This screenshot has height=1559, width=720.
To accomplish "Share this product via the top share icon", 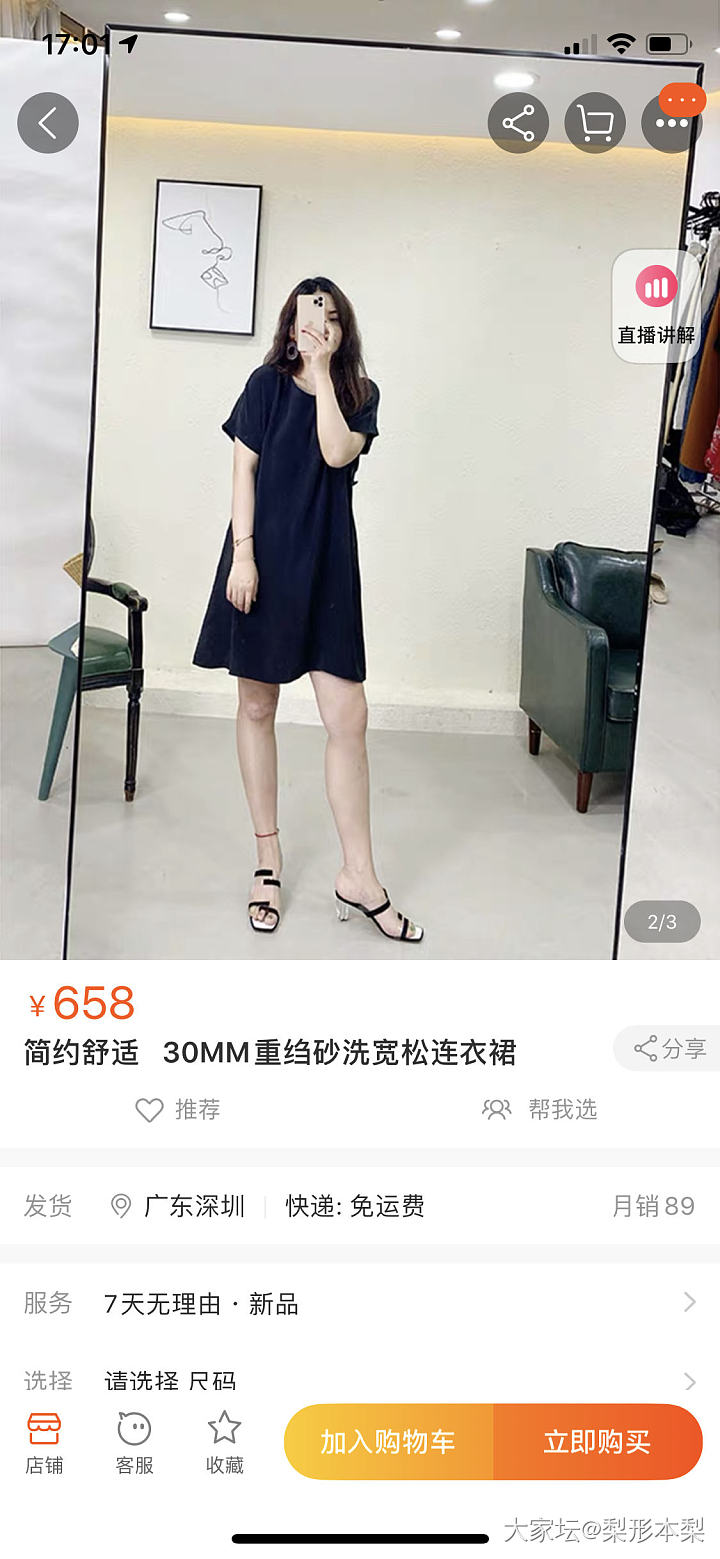I will tap(518, 123).
